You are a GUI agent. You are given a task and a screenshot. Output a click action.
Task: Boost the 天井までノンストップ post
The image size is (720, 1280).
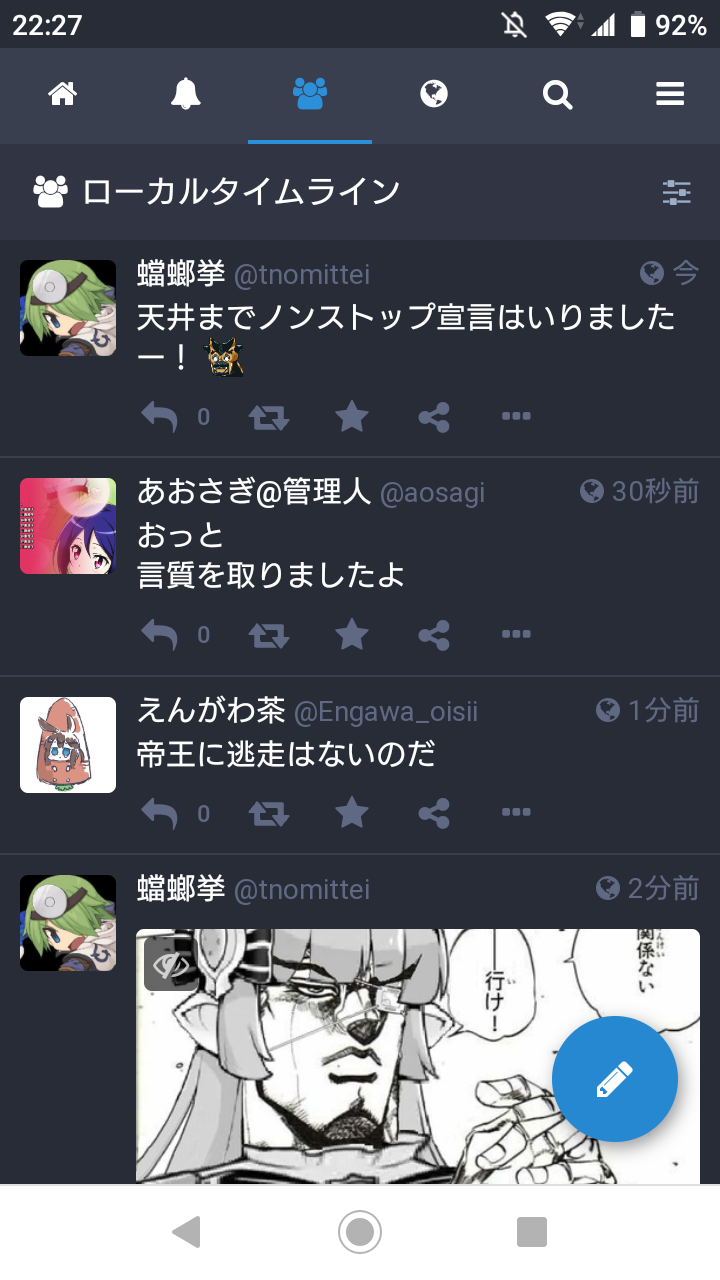coord(269,416)
